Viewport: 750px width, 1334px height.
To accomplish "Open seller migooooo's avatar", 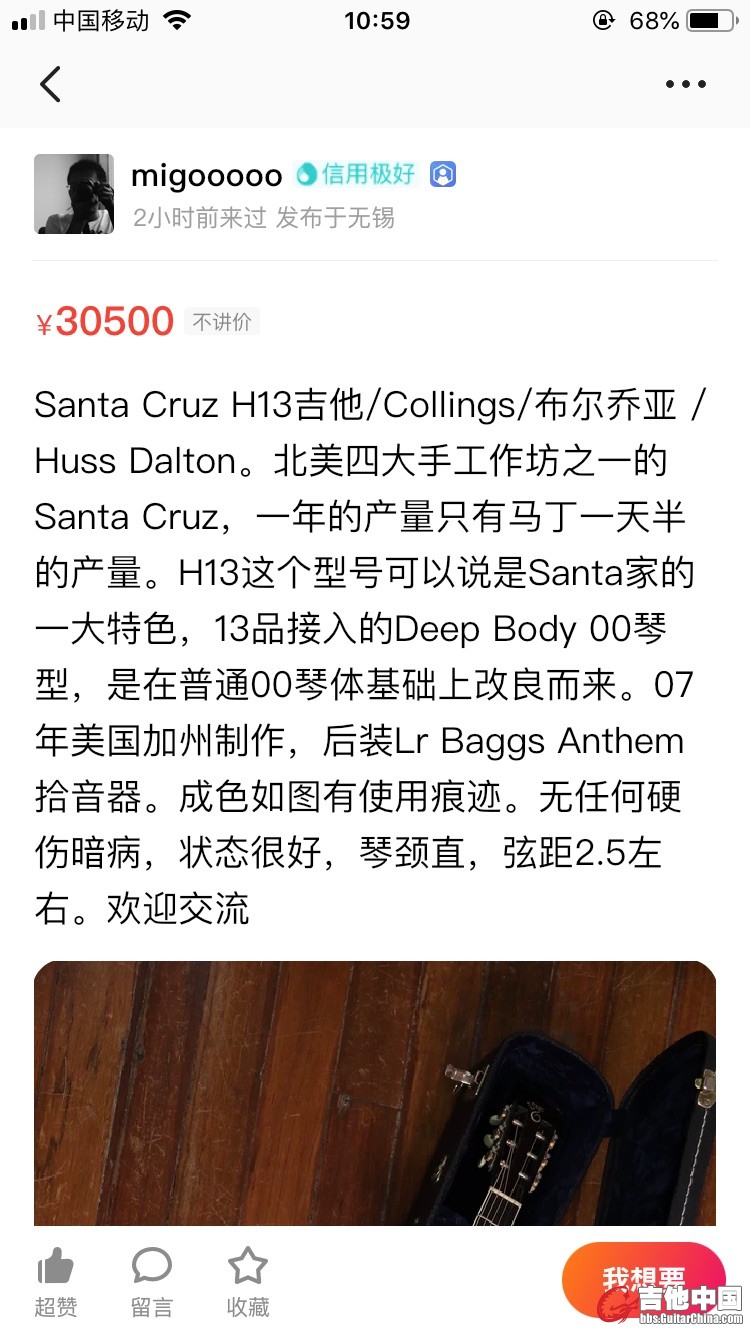I will click(x=74, y=194).
